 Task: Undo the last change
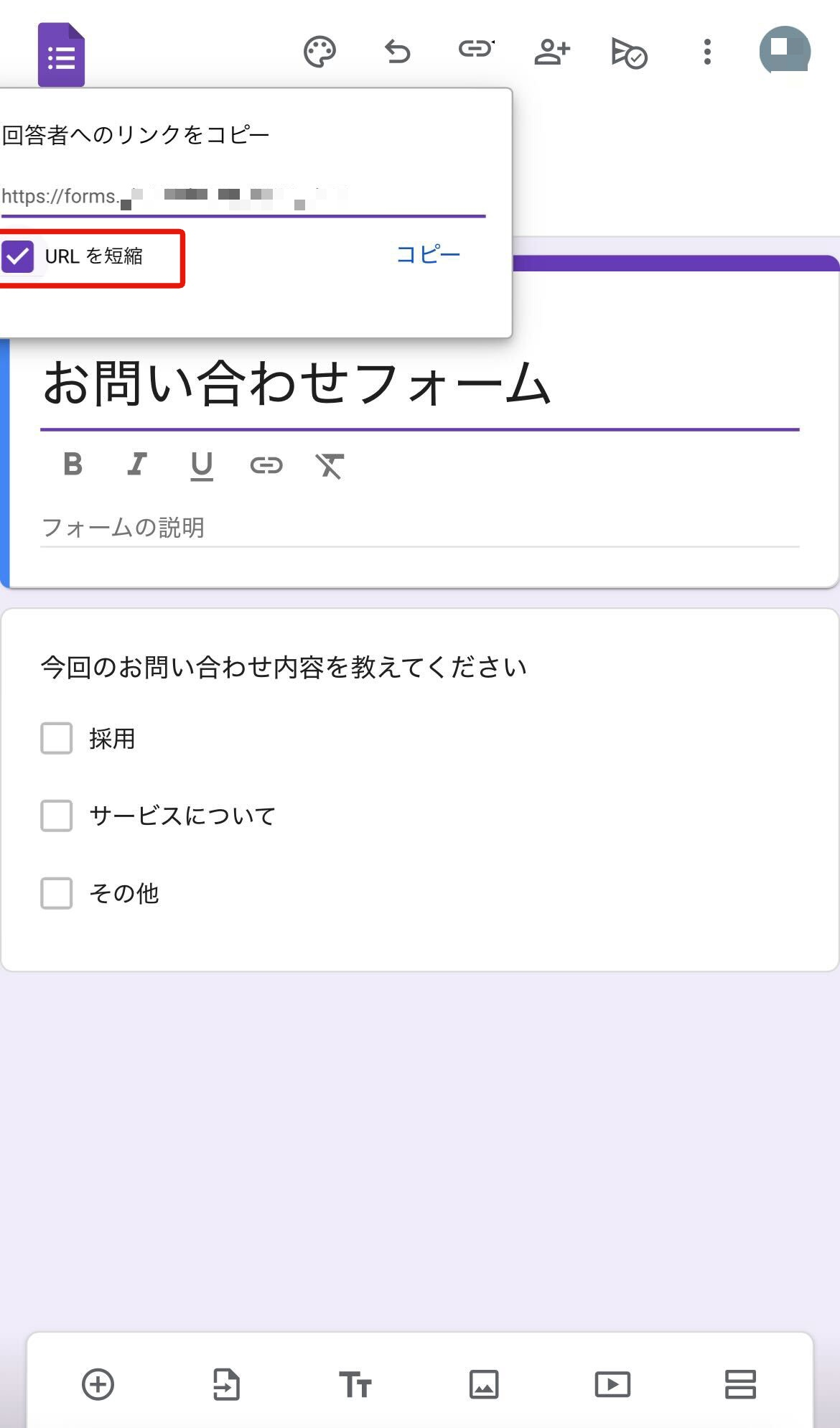397,52
